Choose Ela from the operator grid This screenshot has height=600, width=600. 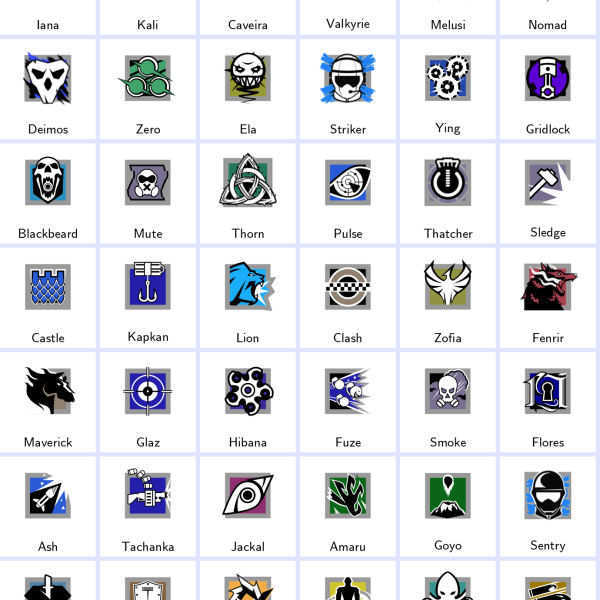click(248, 90)
